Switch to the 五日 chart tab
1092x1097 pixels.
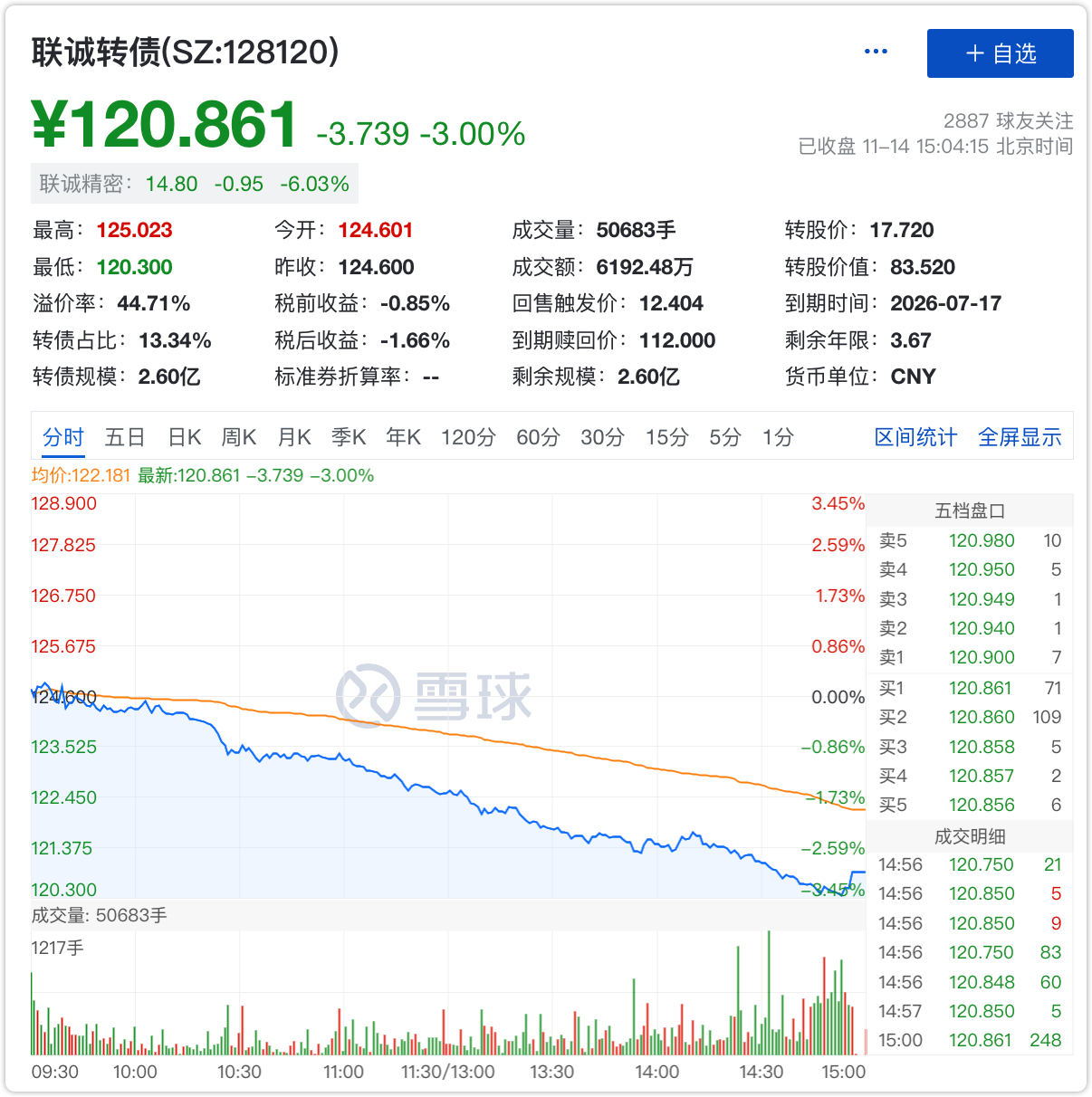point(125,437)
